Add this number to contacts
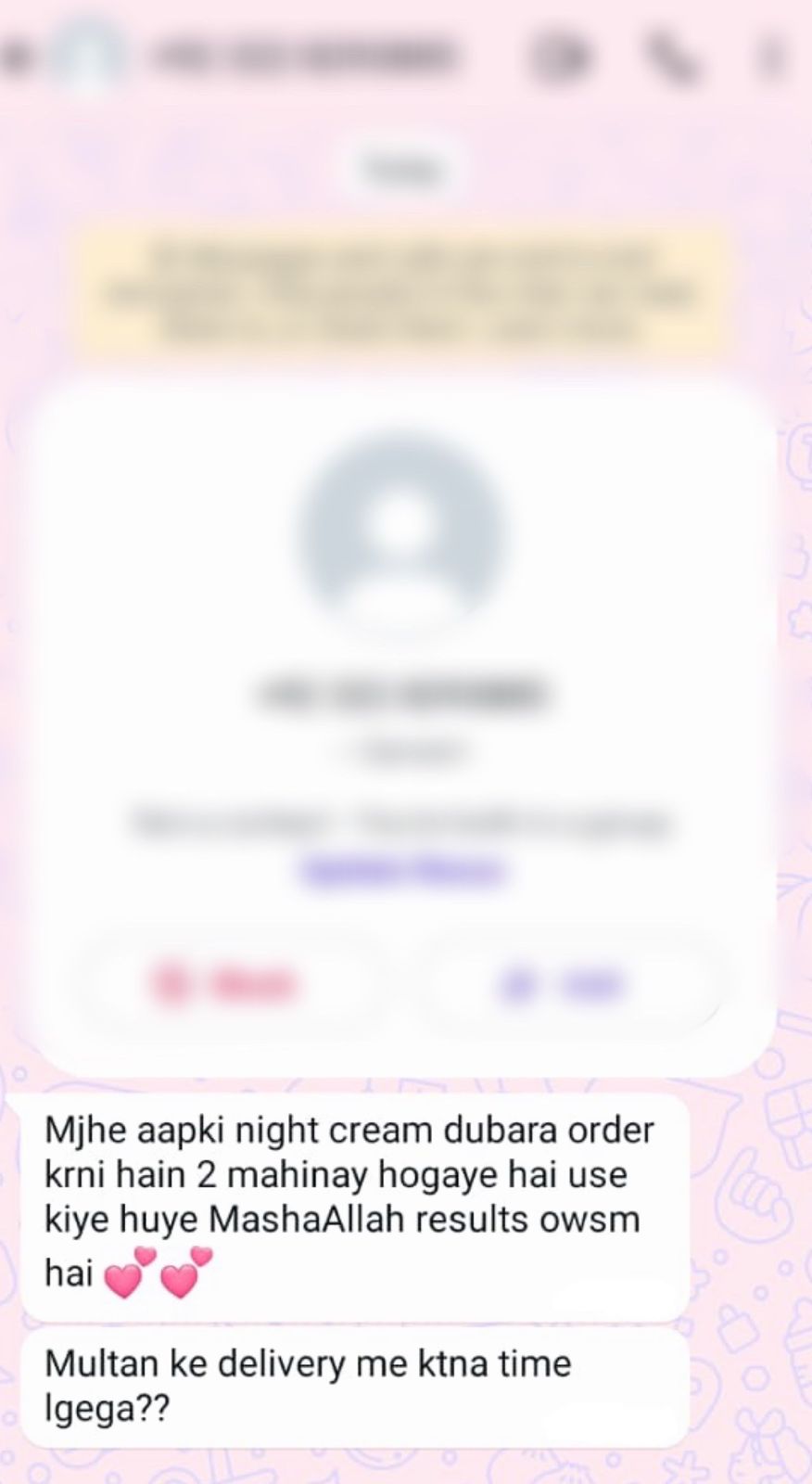812x1484 pixels. pos(565,984)
